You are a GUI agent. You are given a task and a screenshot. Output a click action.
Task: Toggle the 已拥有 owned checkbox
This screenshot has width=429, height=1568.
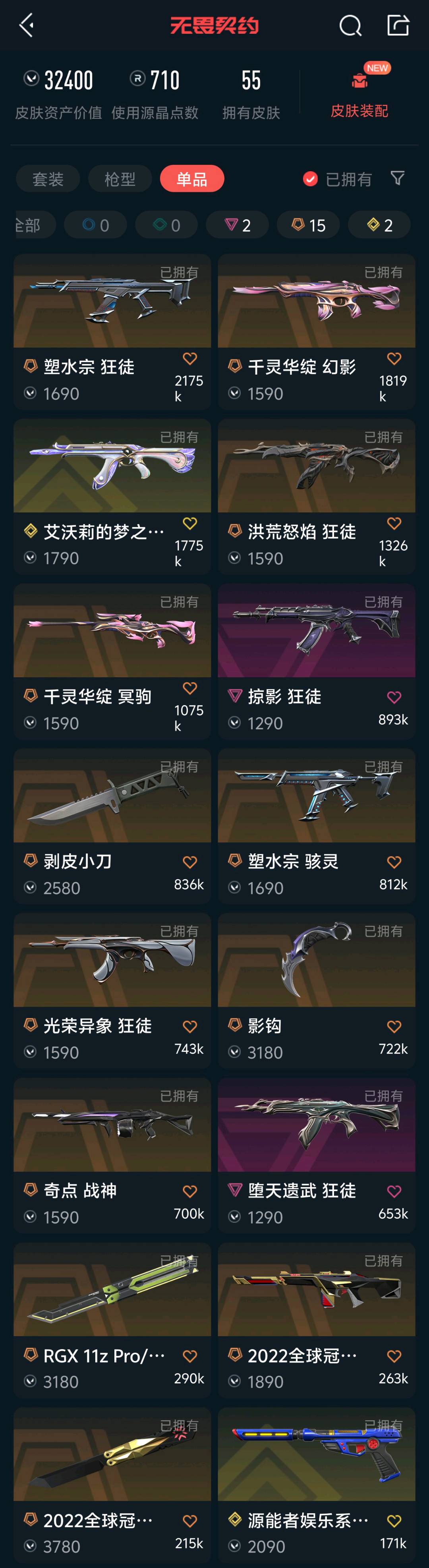(x=310, y=179)
